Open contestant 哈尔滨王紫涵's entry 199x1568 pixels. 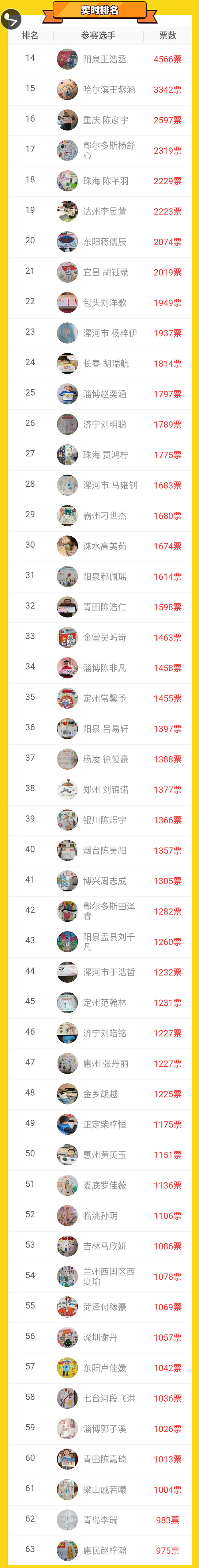[109, 90]
